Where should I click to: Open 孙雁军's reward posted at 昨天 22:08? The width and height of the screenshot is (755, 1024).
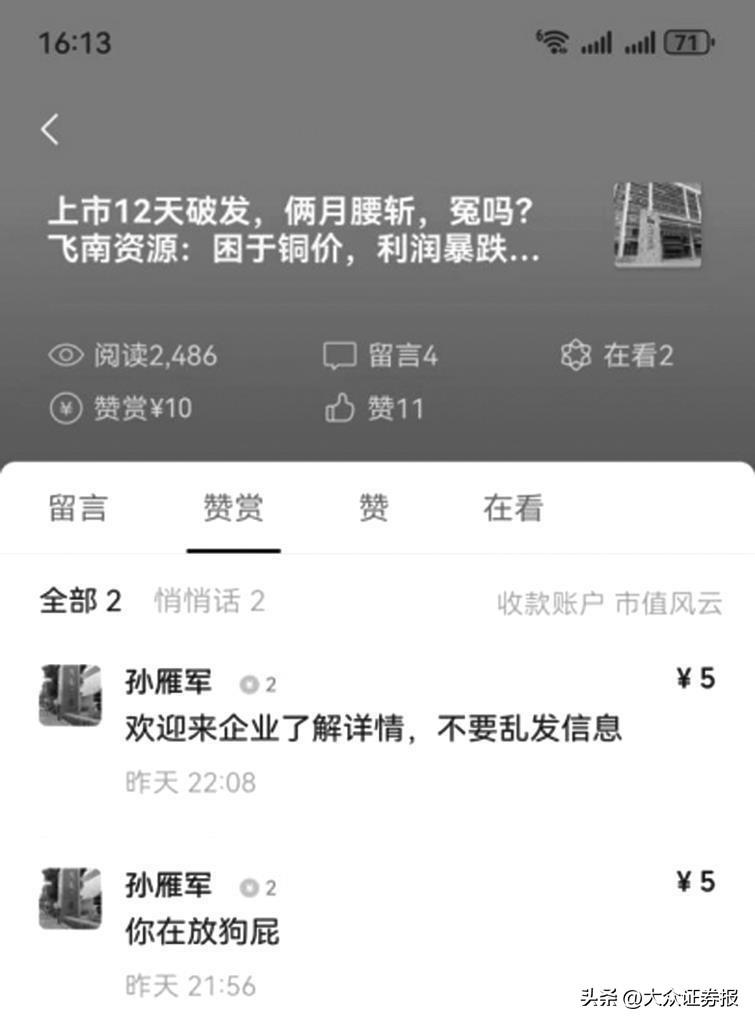pyautogui.click(x=373, y=727)
